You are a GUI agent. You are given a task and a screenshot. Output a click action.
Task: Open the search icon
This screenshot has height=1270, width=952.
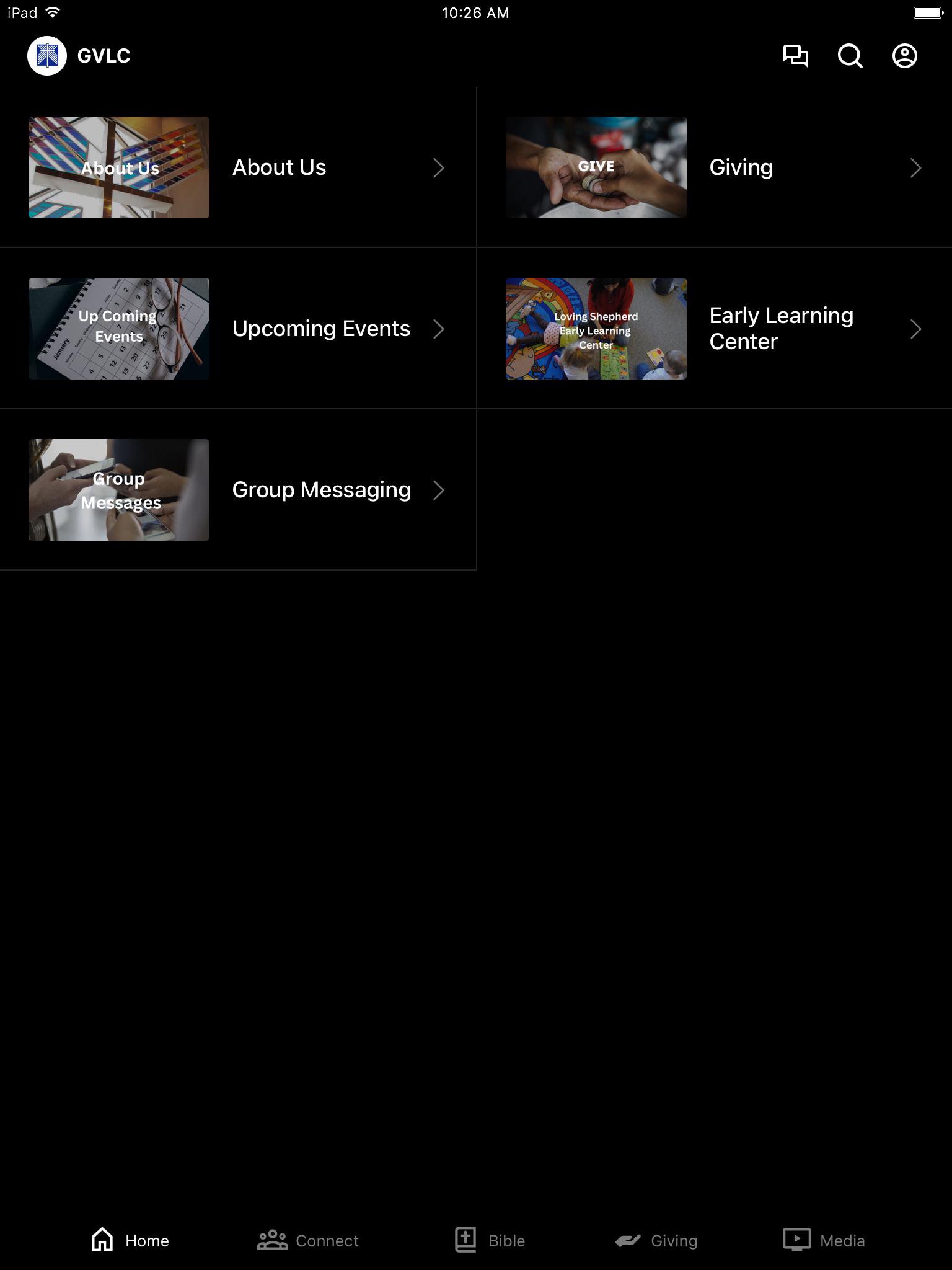click(850, 56)
